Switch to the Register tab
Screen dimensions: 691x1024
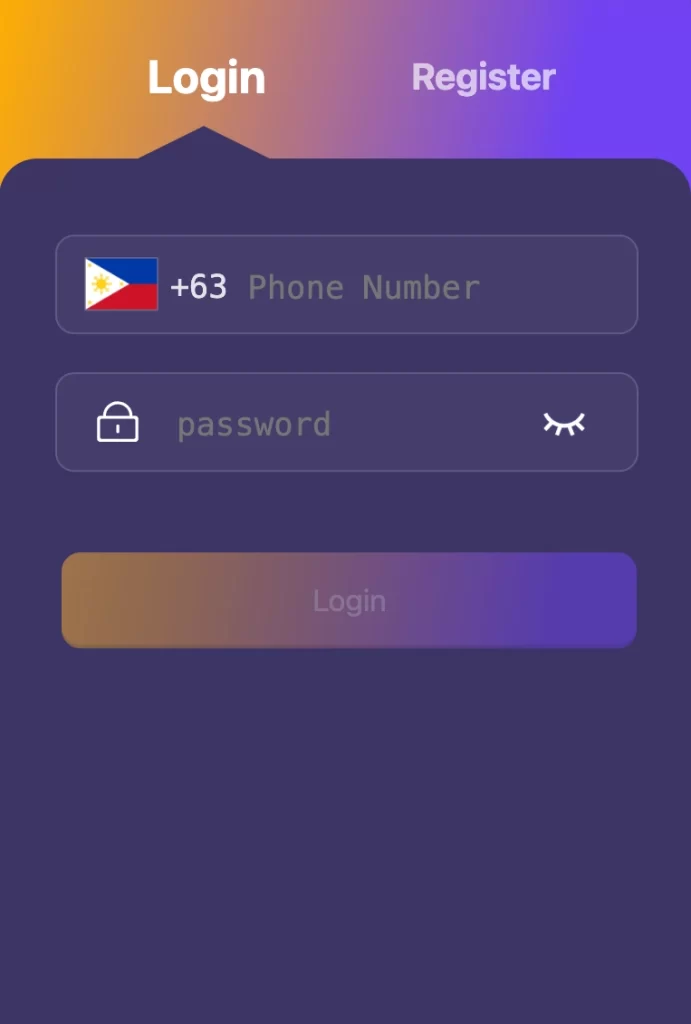483,77
